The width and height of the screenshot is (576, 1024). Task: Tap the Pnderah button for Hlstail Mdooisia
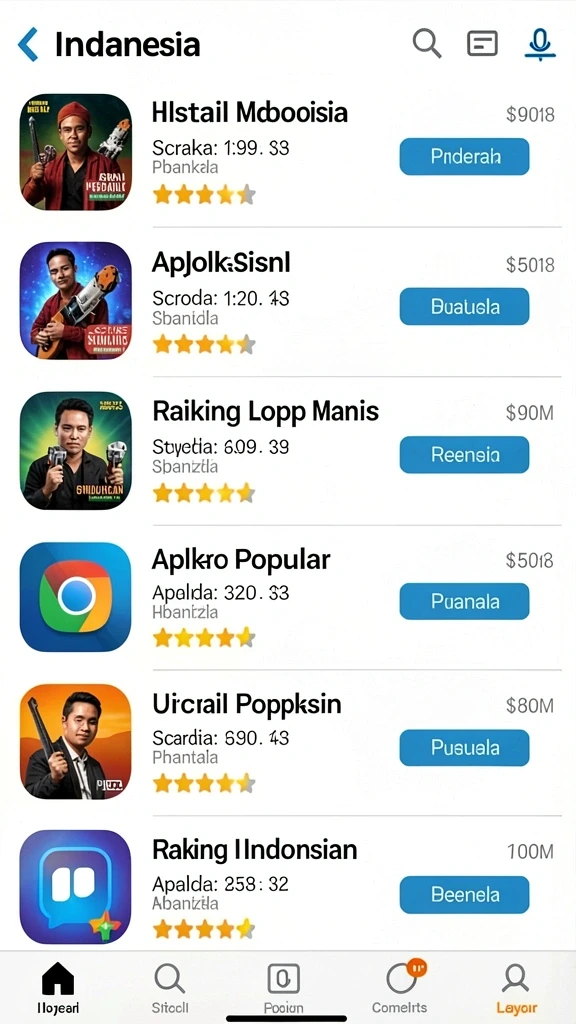point(464,157)
